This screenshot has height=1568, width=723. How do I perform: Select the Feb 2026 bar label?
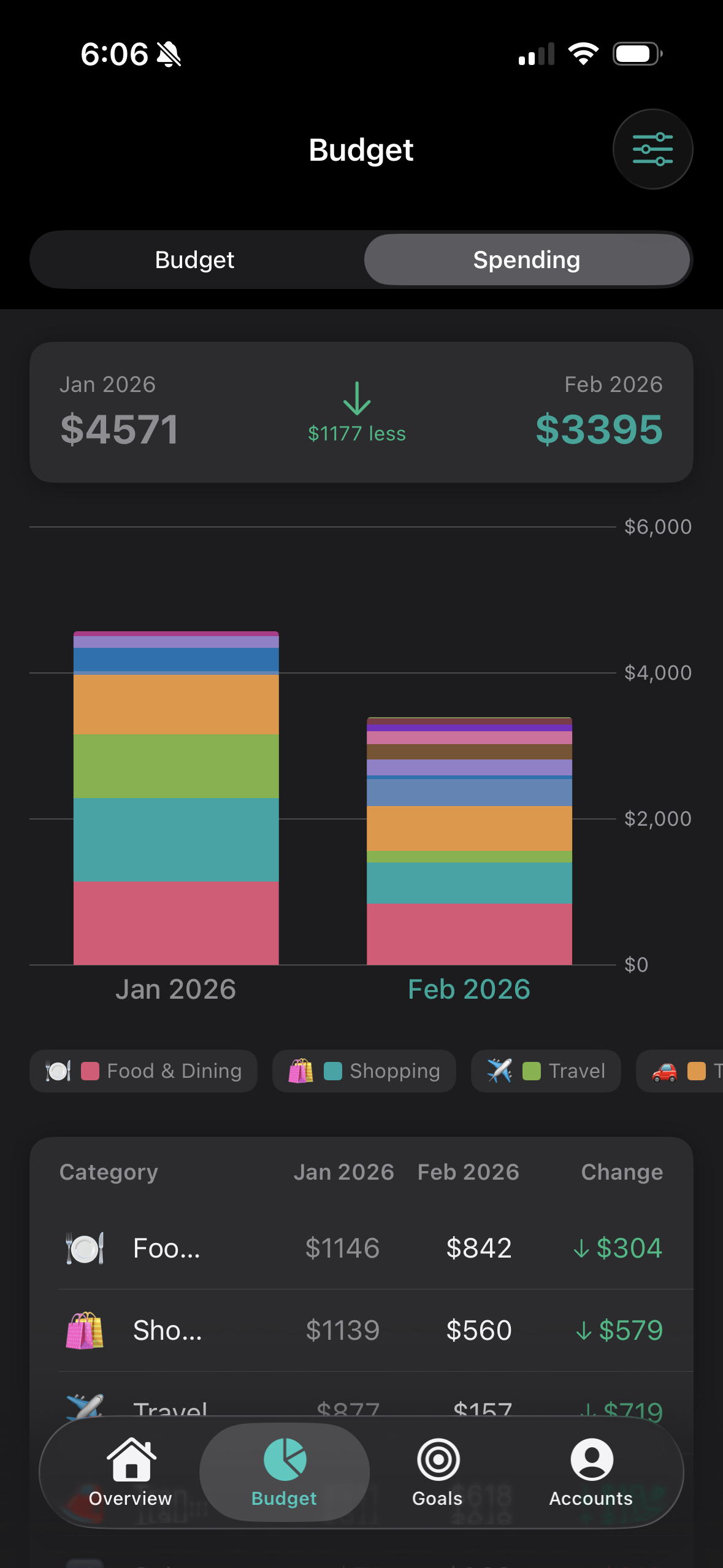point(468,988)
